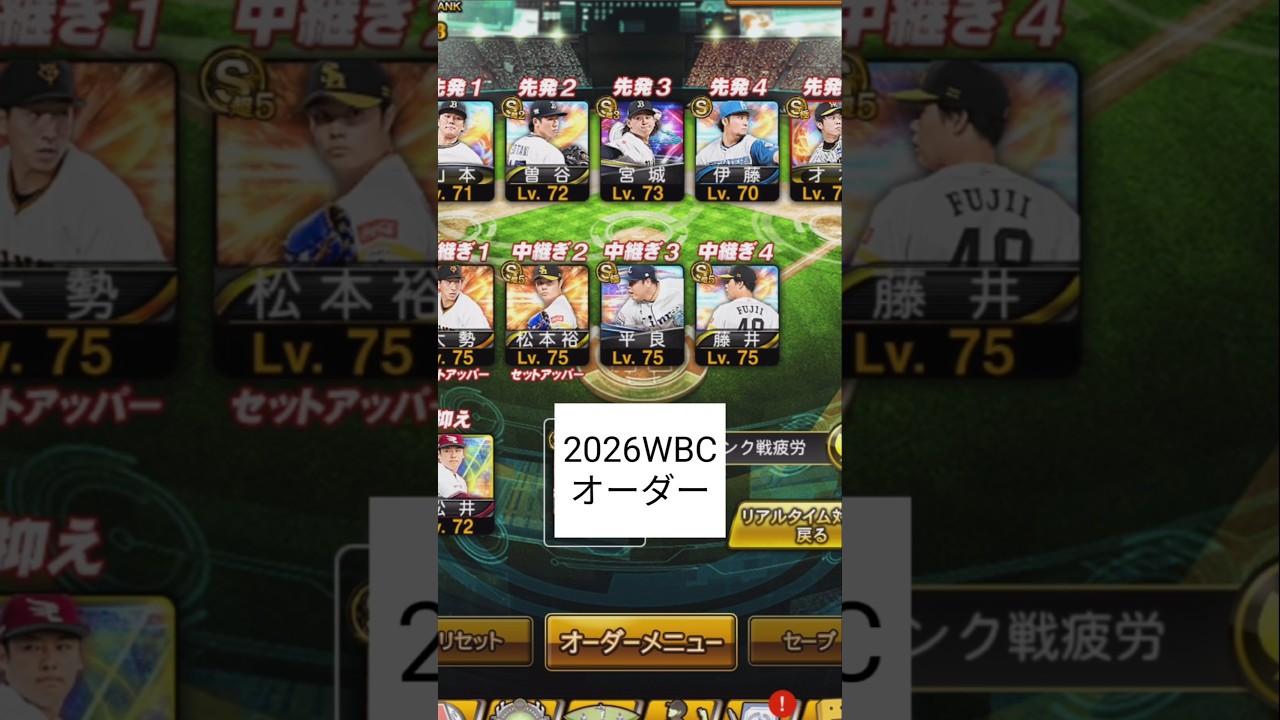Image resolution: width=1280 pixels, height=720 pixels.
Task: Return via the リアルタイム対戦 戻る button
Action: click(x=788, y=526)
